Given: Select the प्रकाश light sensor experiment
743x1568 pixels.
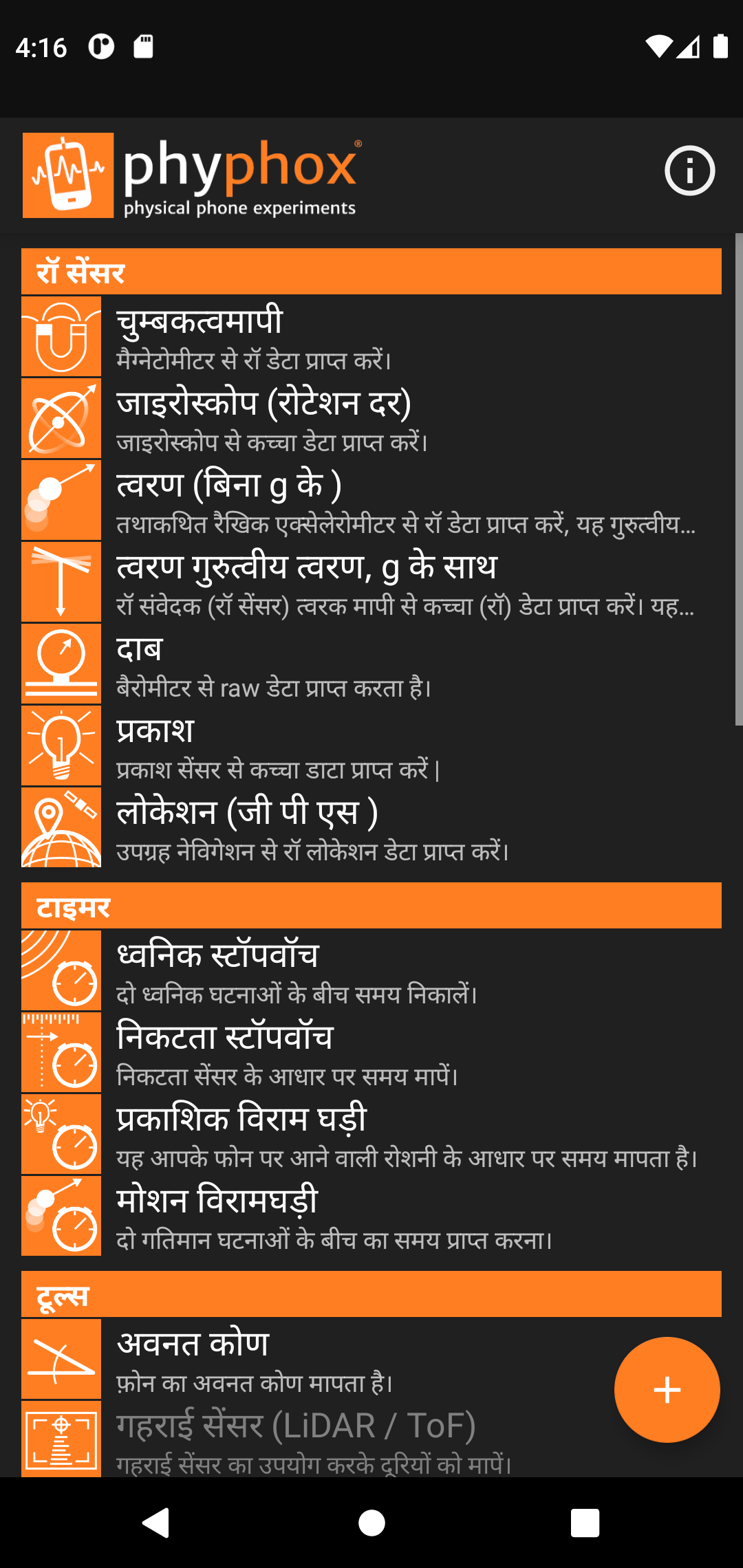Looking at the screenshot, I should click(371, 746).
